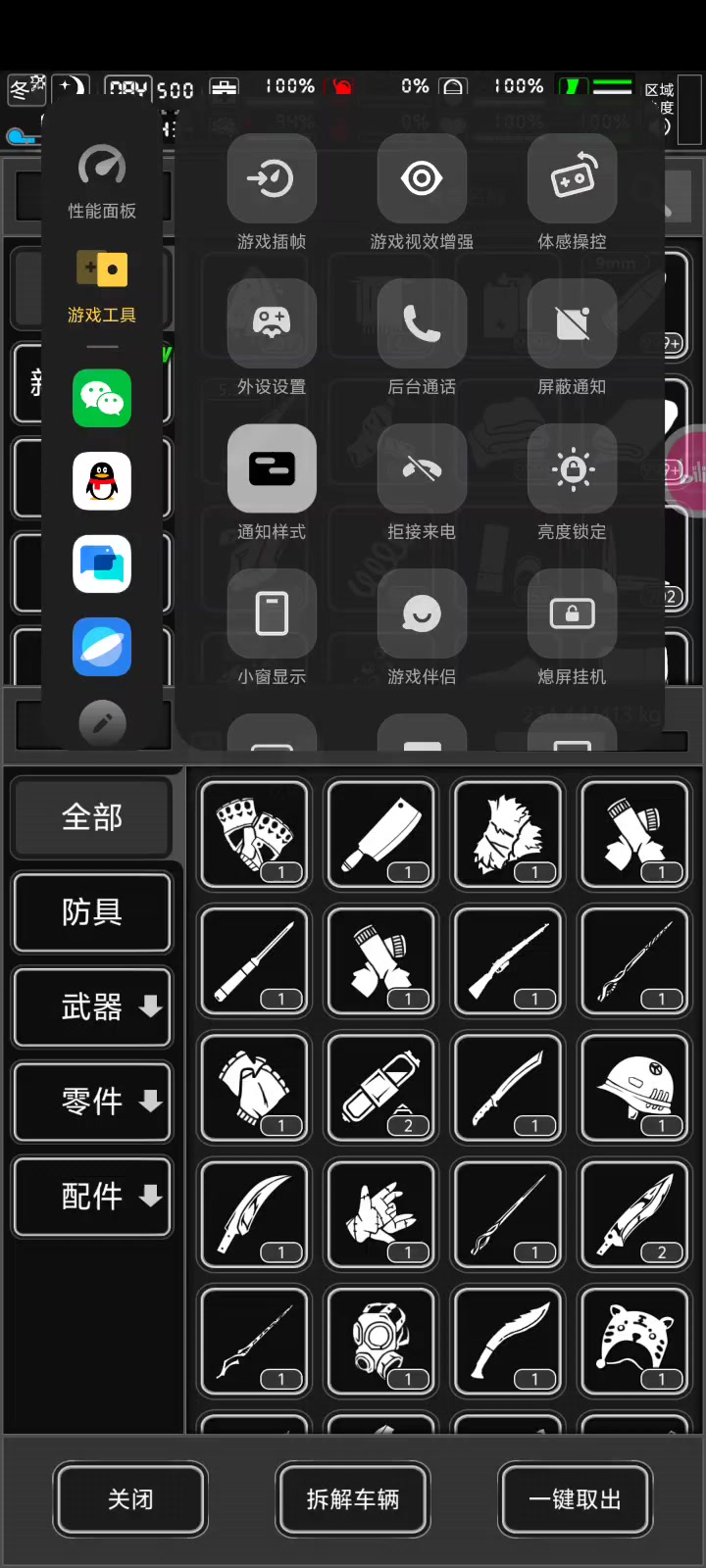The width and height of the screenshot is (706, 1568).
Task: Expand the 武器 weapons category
Action: pos(92,1006)
